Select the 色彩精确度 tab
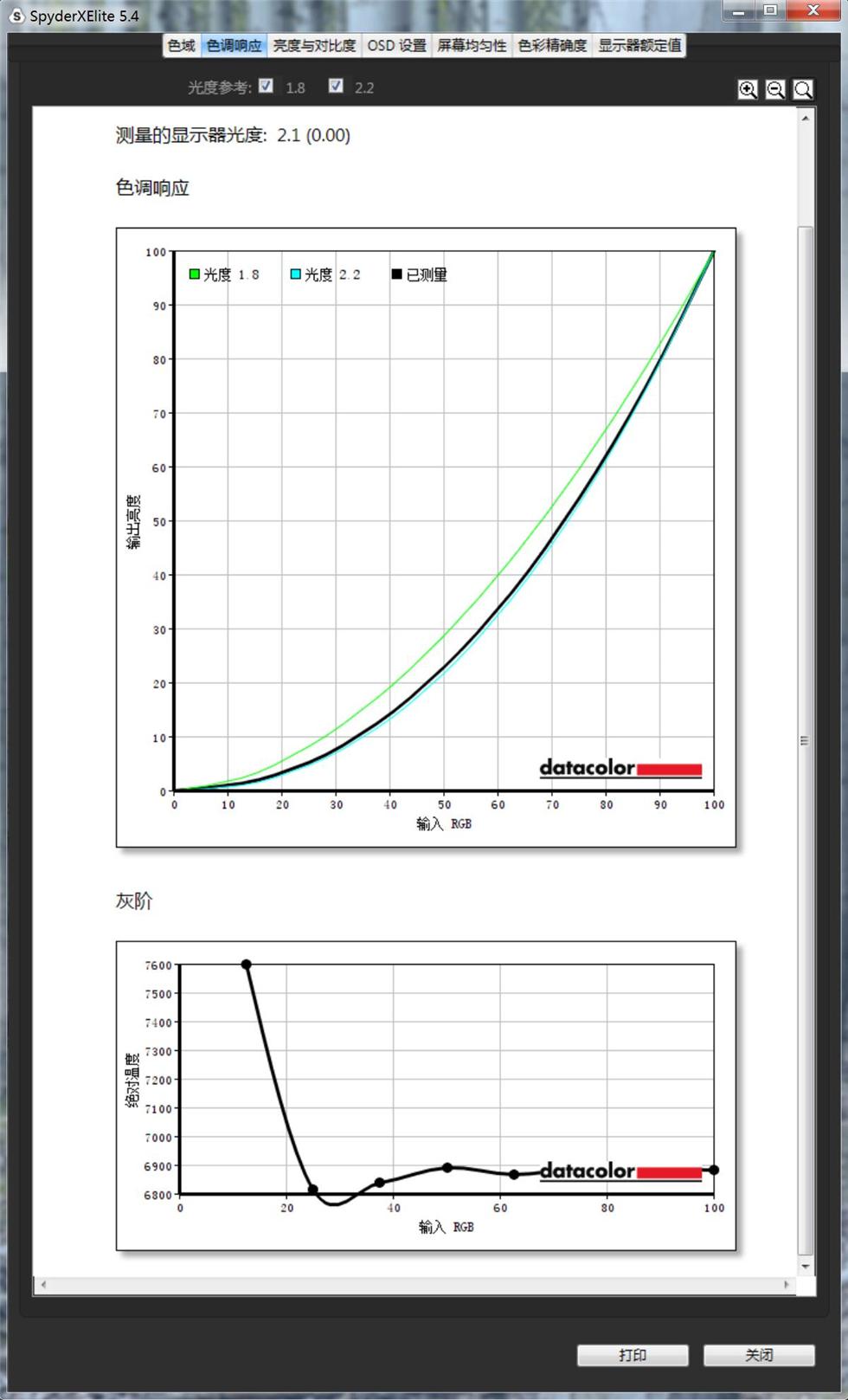 (552, 46)
